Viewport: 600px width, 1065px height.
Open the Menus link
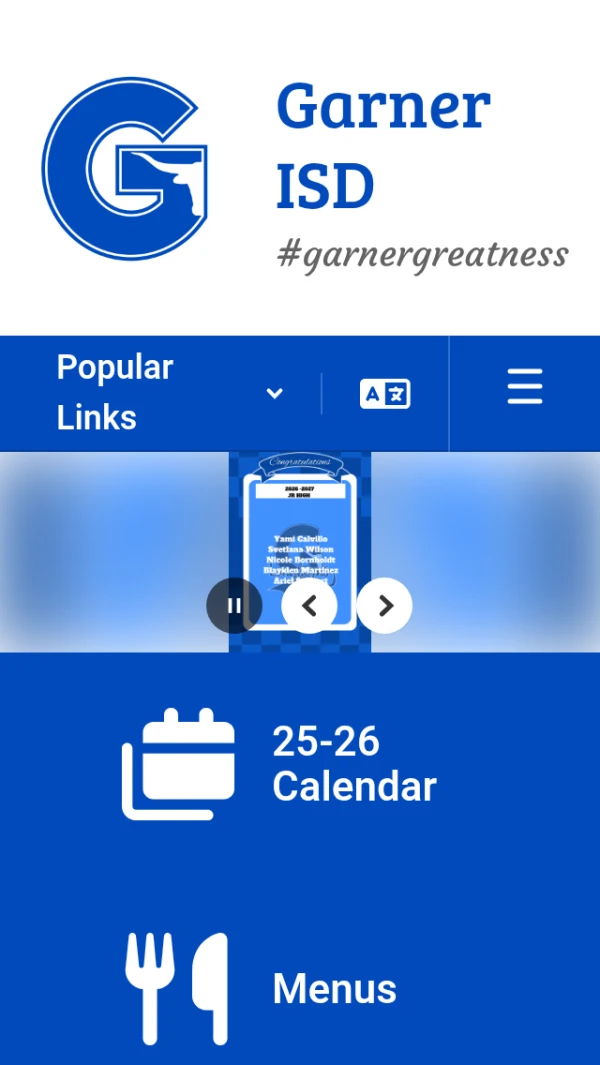[300, 989]
